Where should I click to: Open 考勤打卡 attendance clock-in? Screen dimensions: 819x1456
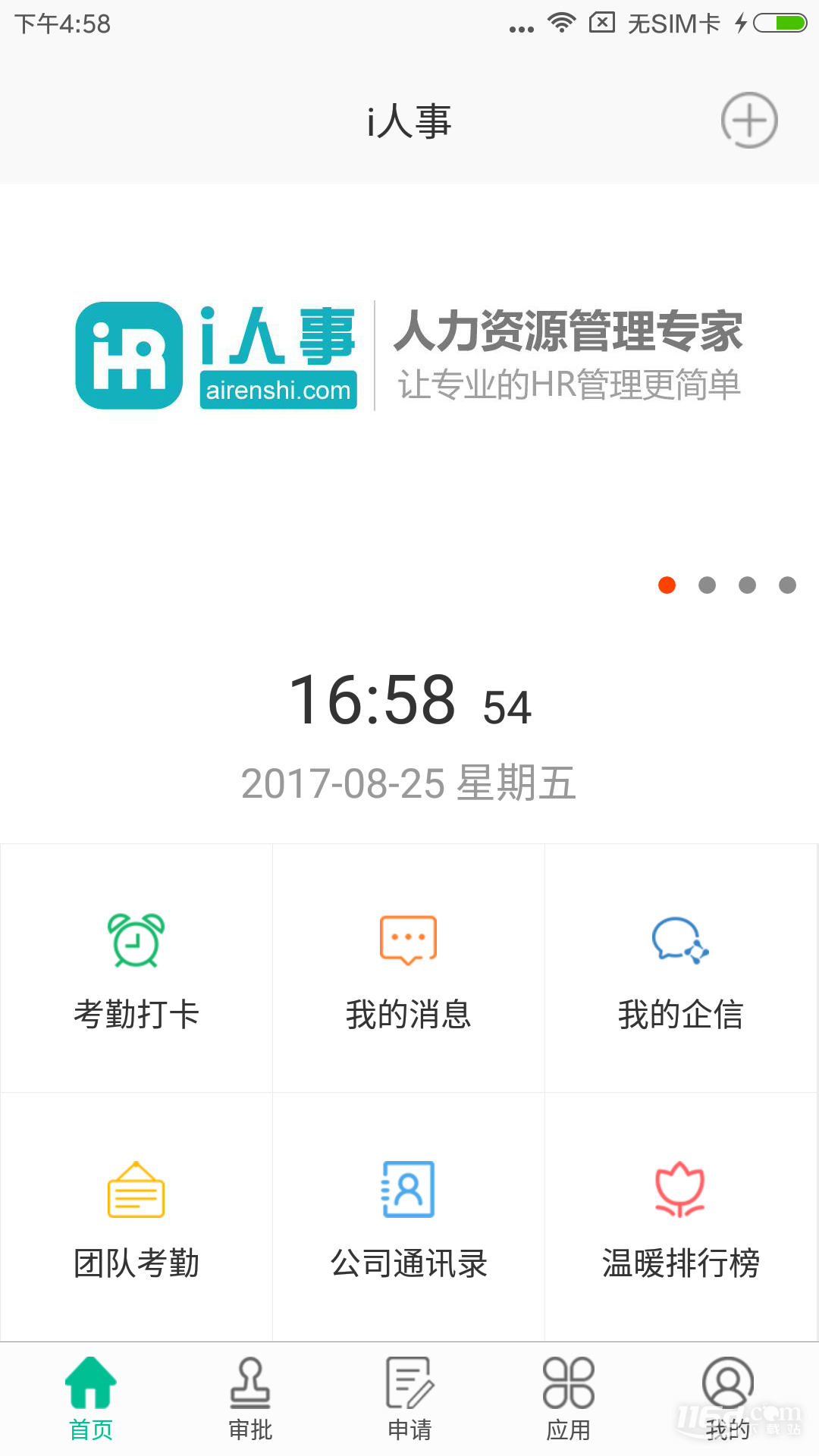coord(136,968)
